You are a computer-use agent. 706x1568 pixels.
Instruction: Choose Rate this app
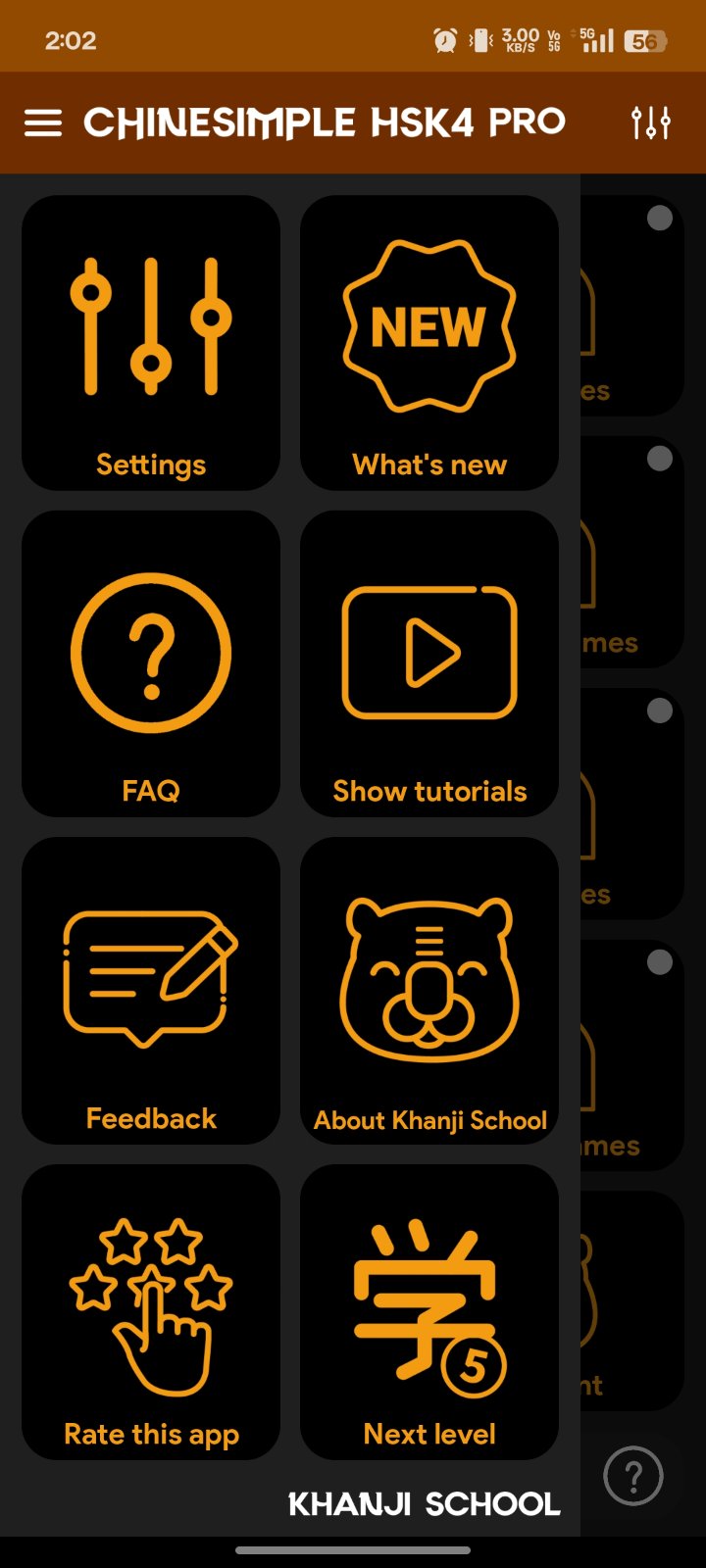point(151,1311)
